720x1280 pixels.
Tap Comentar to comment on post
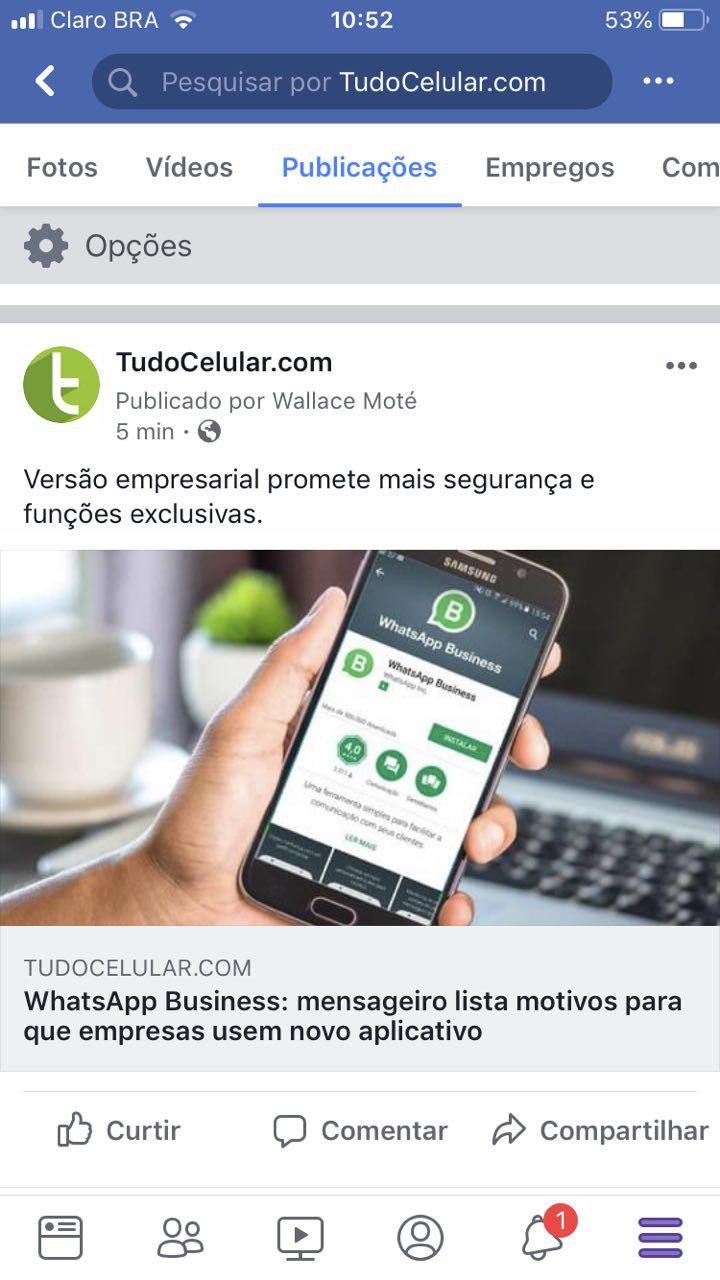coord(360,1131)
